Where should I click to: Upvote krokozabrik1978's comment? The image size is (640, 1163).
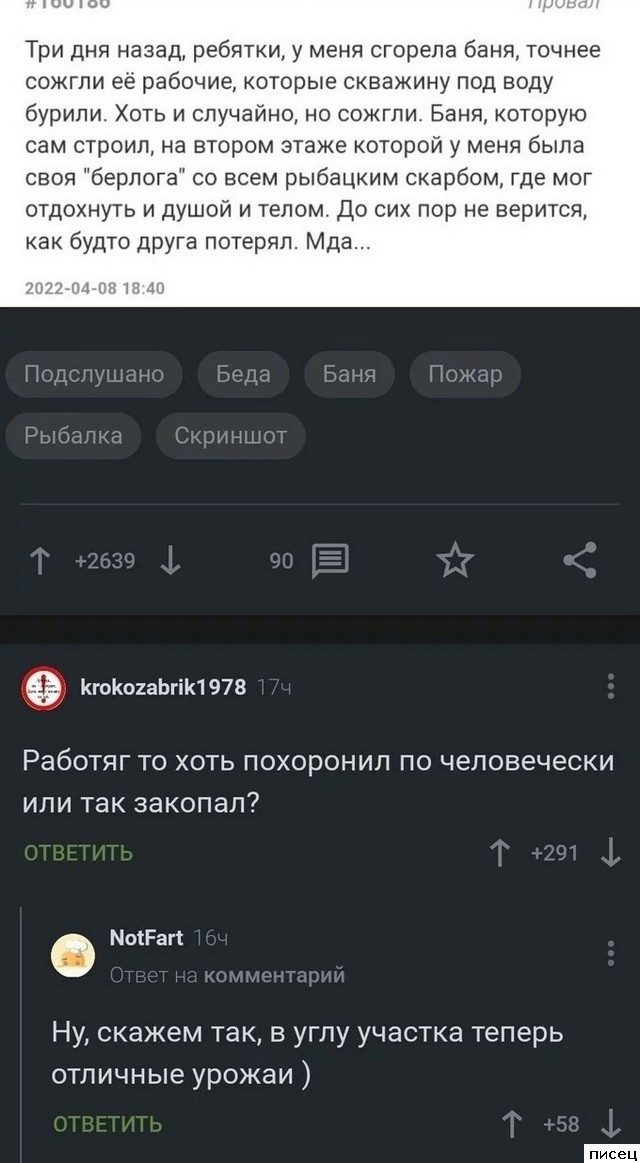coord(499,853)
